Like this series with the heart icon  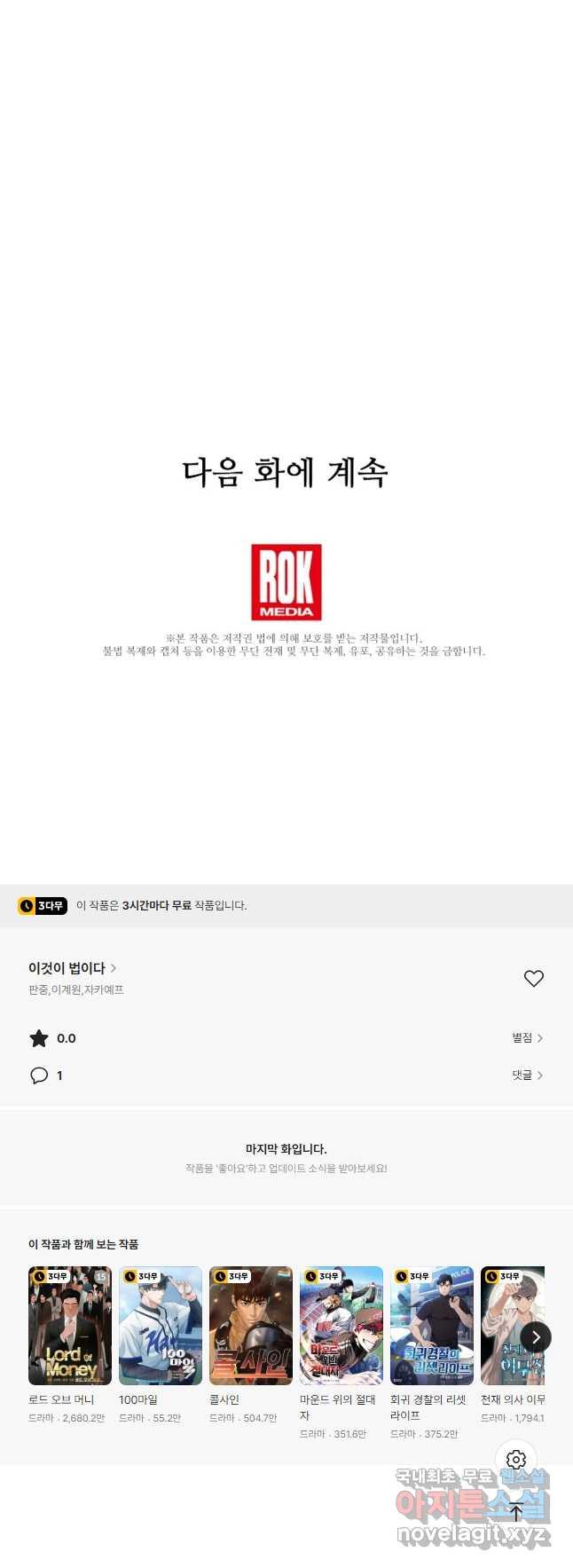533,978
